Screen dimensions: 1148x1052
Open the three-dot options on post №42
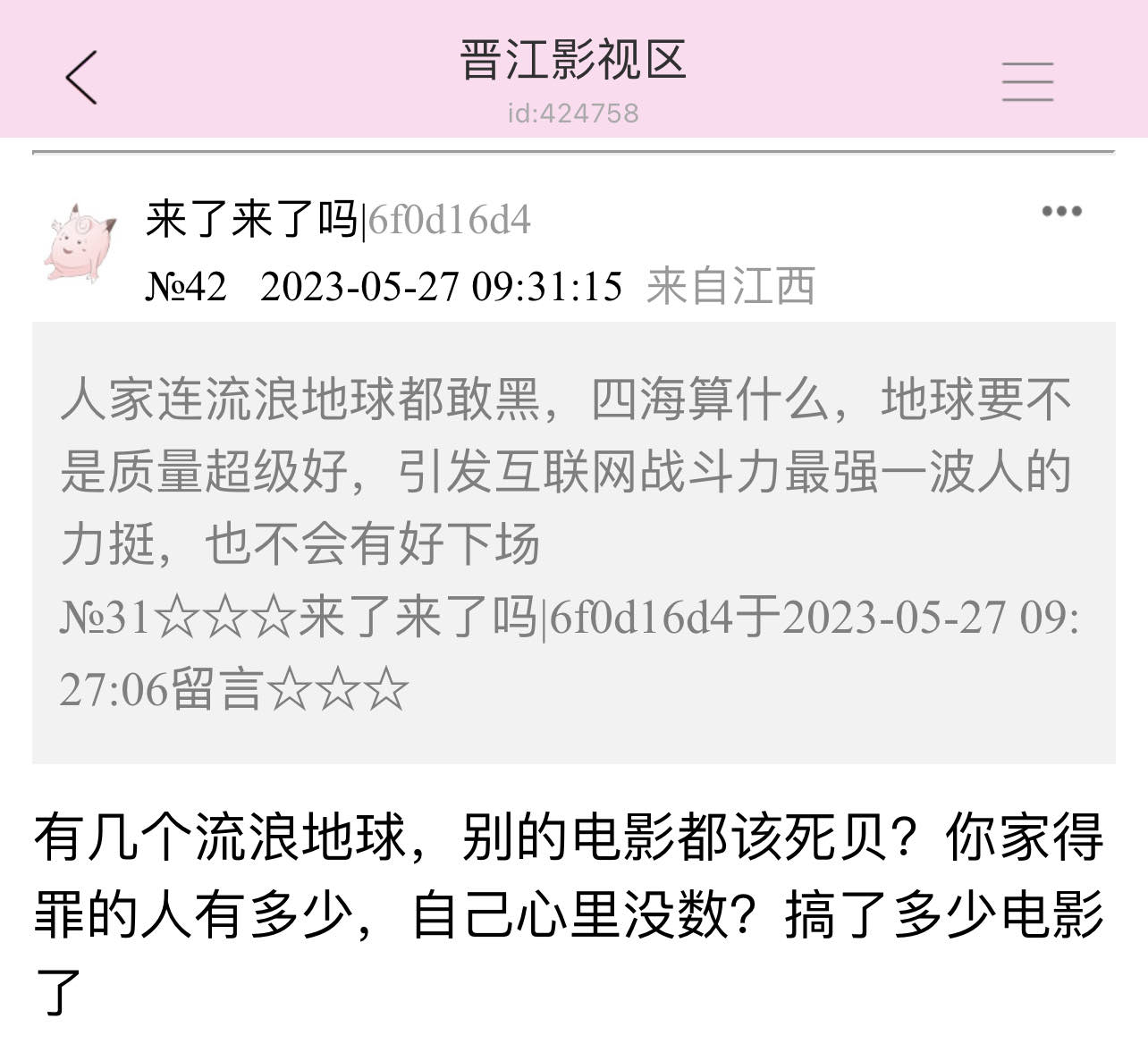[1061, 212]
